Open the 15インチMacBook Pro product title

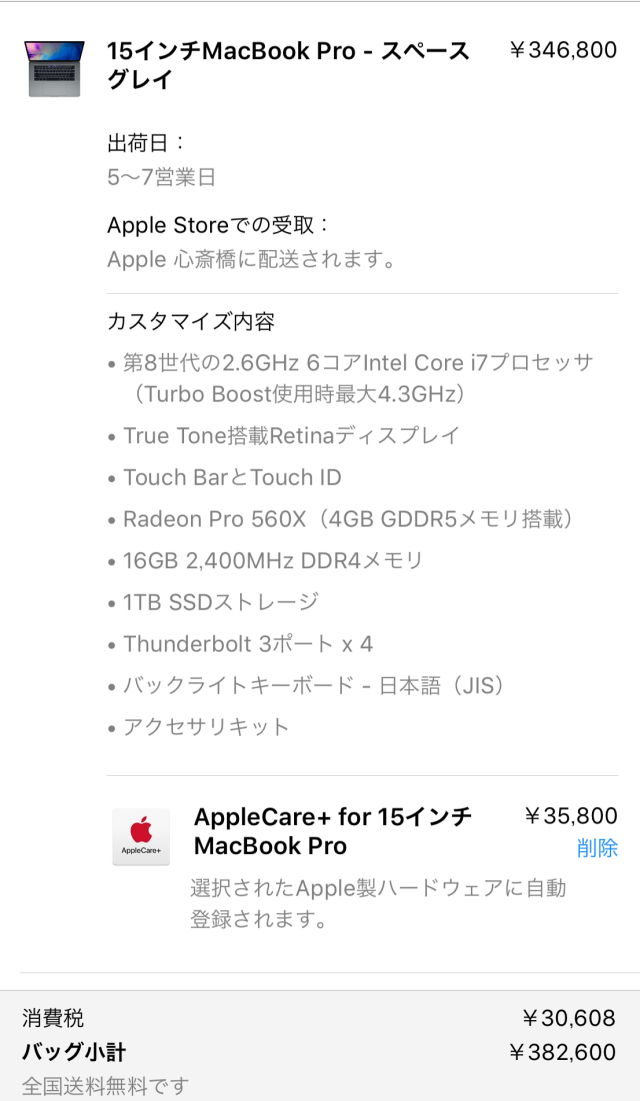pos(288,65)
